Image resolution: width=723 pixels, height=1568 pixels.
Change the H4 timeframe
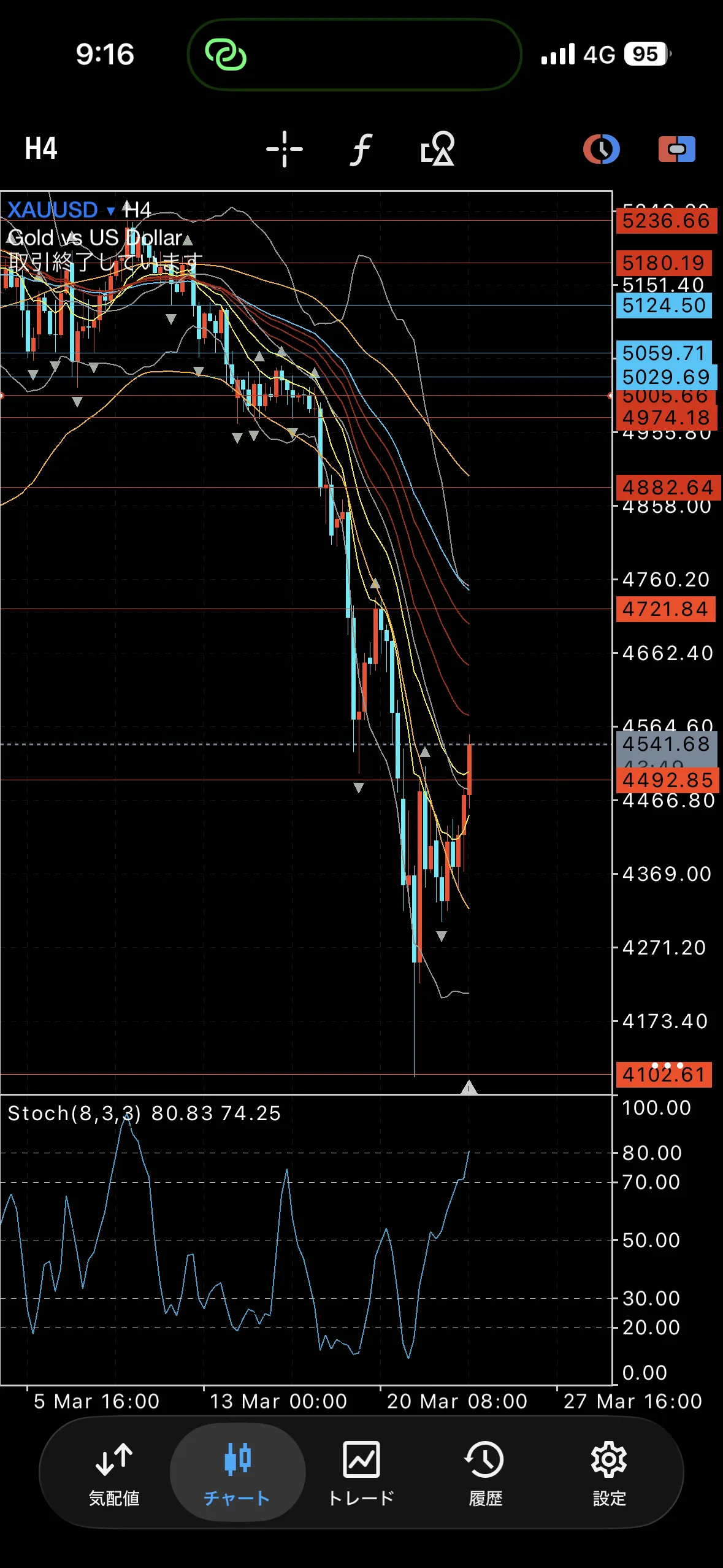click(x=41, y=149)
